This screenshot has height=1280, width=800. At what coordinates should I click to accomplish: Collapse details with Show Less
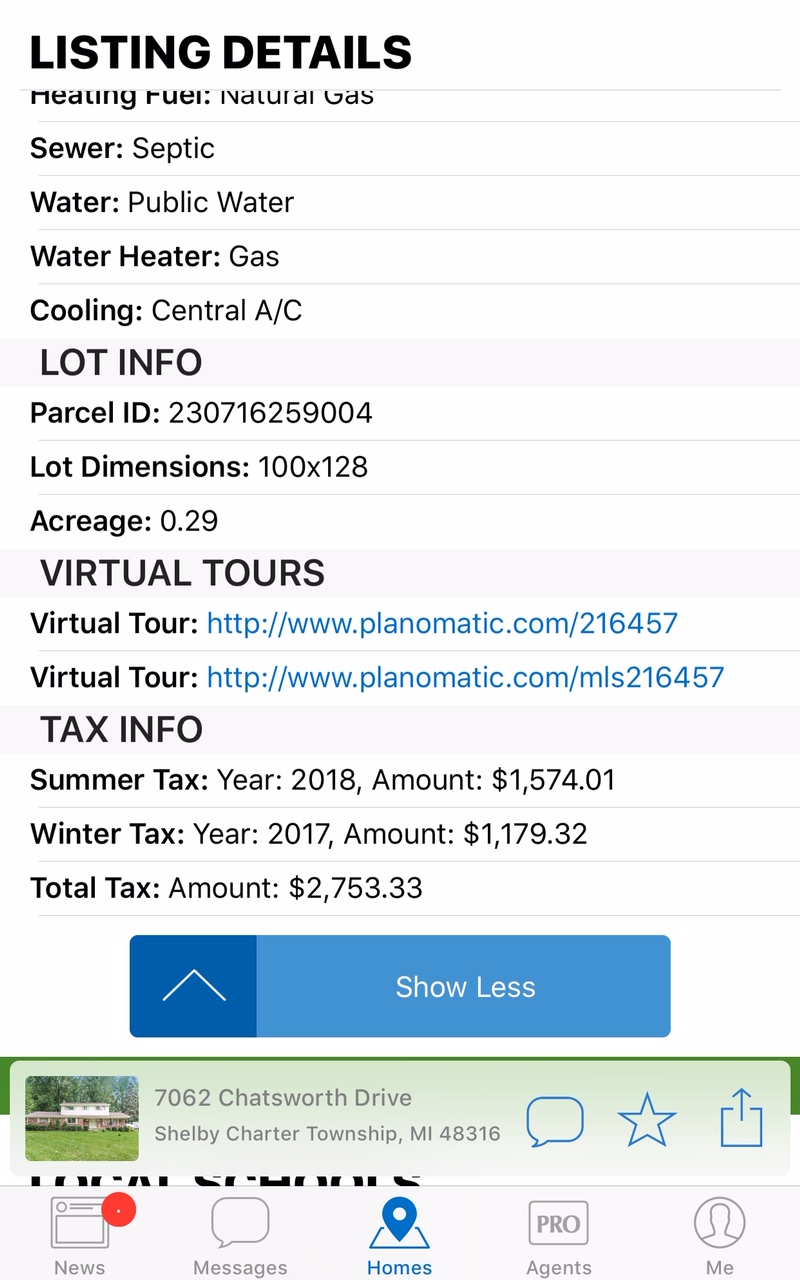pos(400,986)
